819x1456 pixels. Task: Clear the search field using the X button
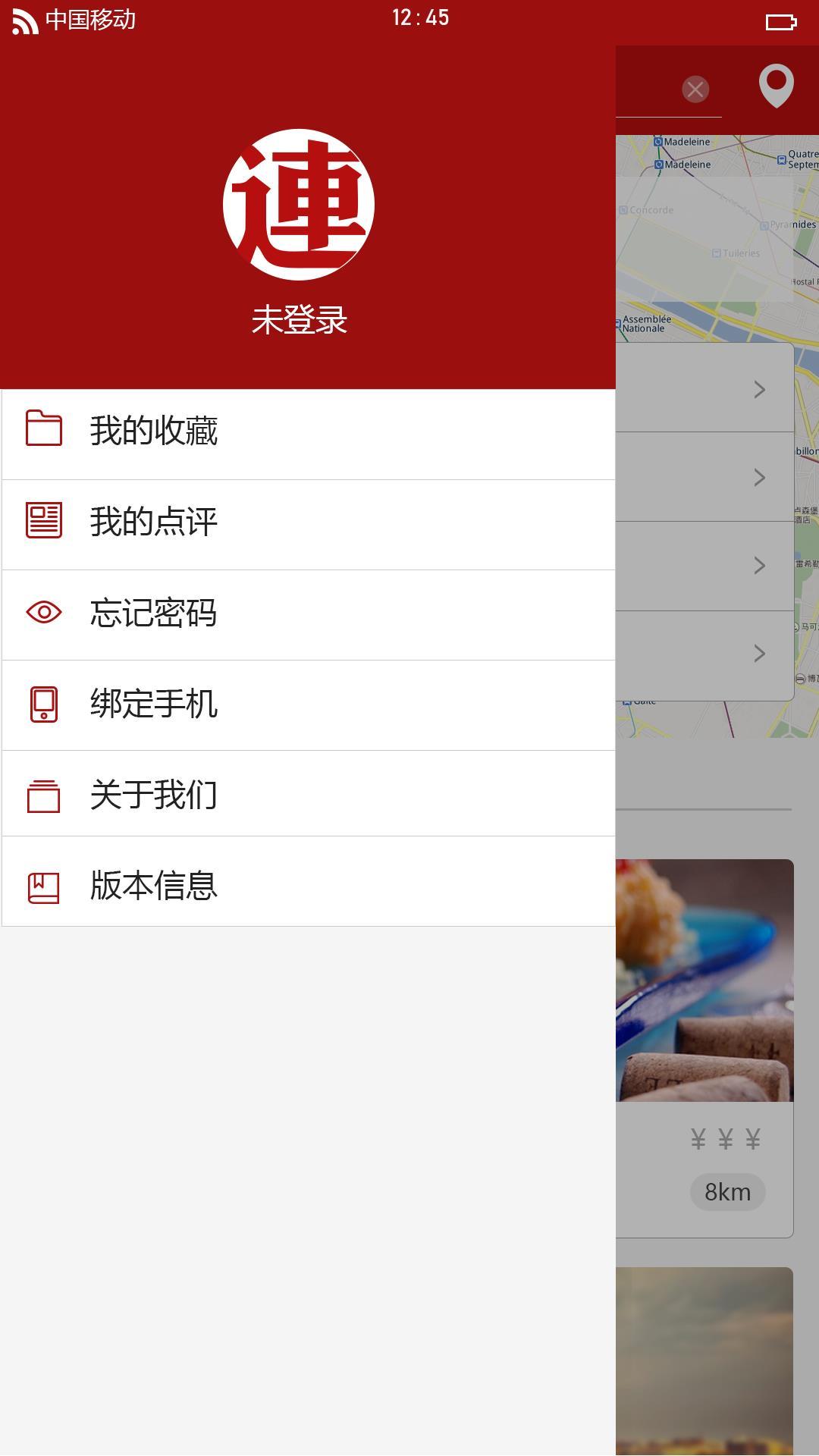[x=695, y=88]
